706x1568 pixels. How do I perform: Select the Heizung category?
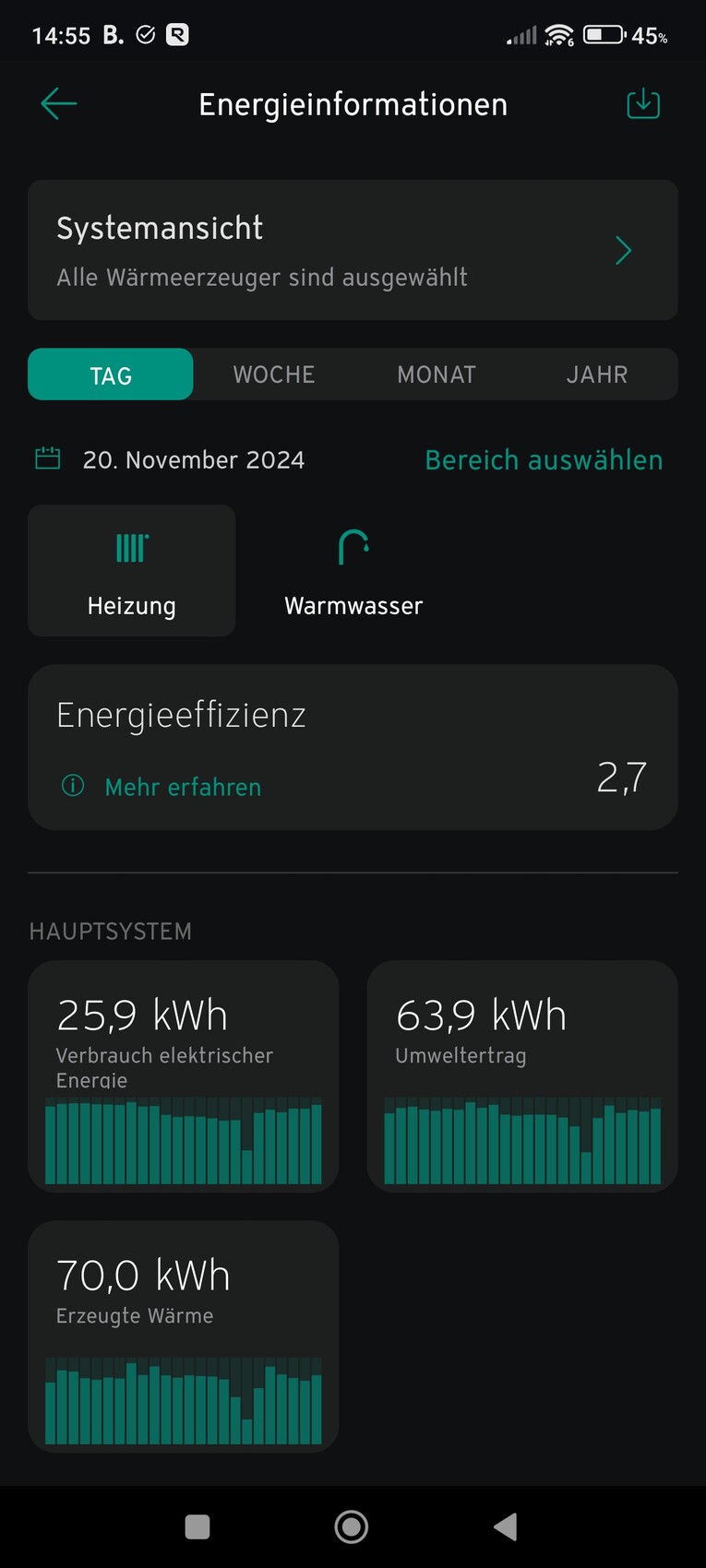click(x=132, y=570)
